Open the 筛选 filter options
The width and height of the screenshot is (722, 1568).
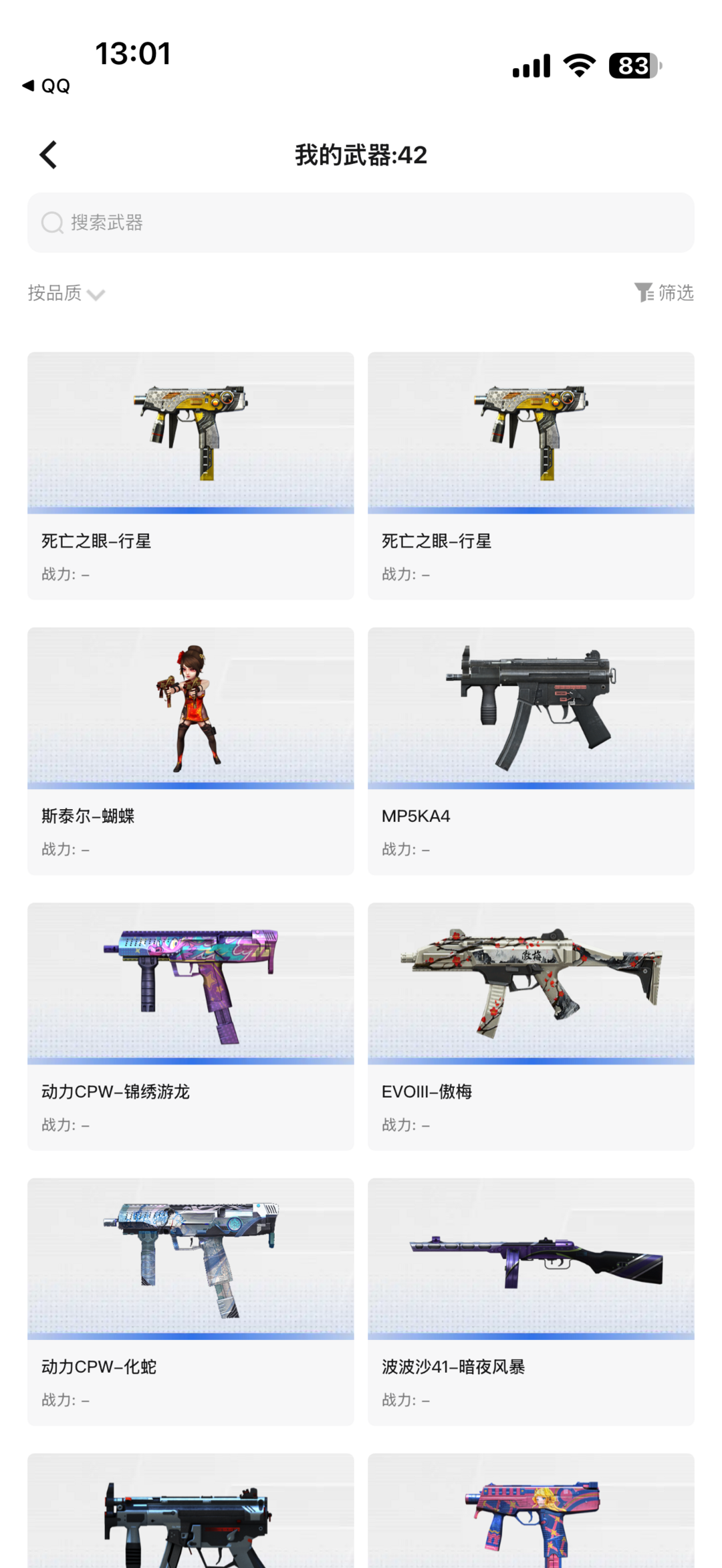coord(663,293)
